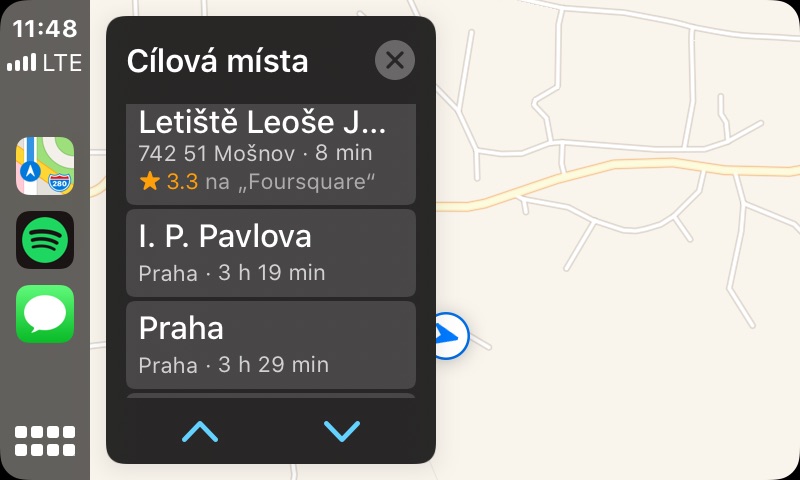The image size is (800, 480).
Task: Open the Messages app
Action: pos(45,314)
